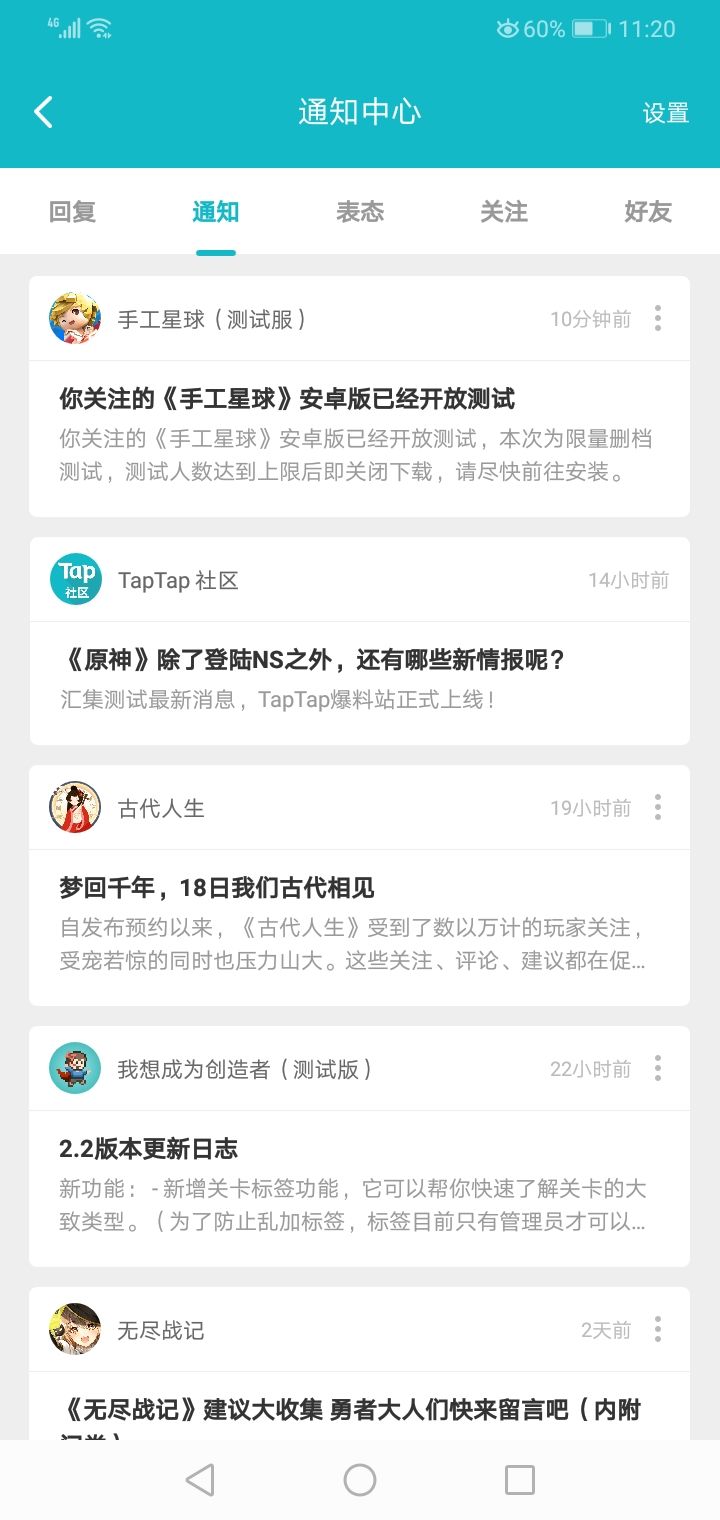Switch to the 回复 tab
This screenshot has height=1520, width=720.
pyautogui.click(x=71, y=211)
